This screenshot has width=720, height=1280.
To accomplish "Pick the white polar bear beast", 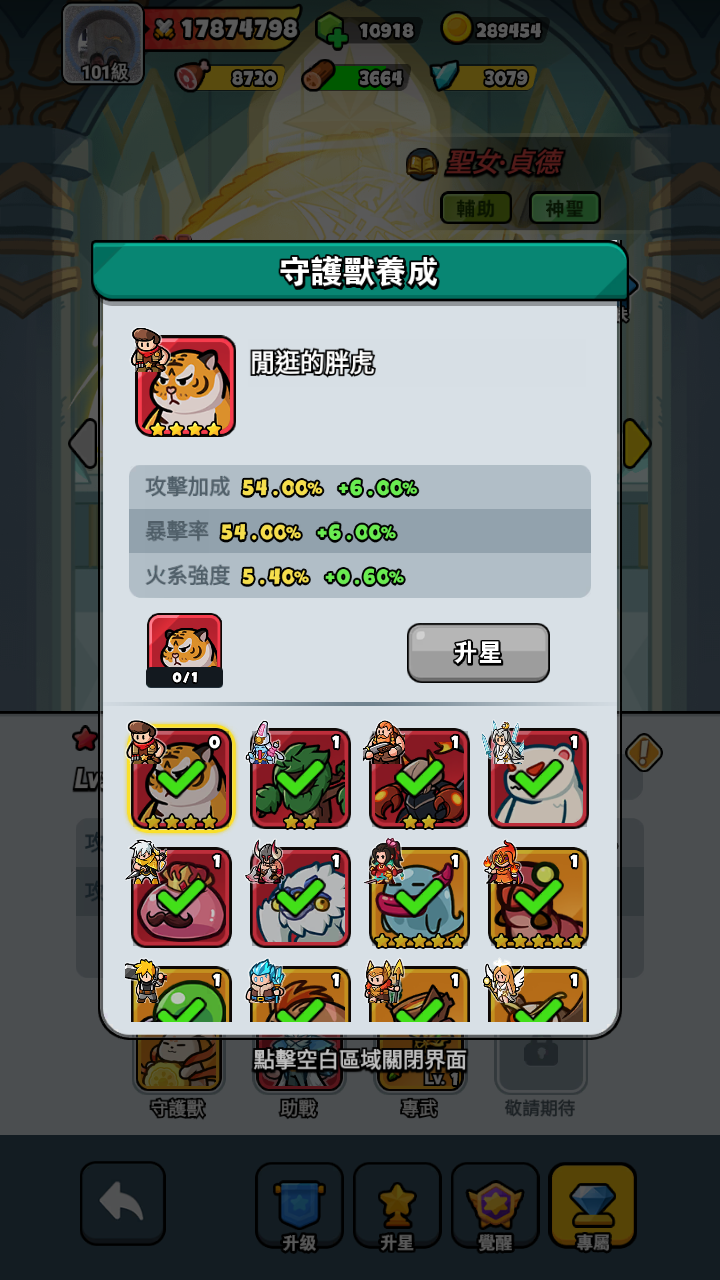I will [x=538, y=780].
